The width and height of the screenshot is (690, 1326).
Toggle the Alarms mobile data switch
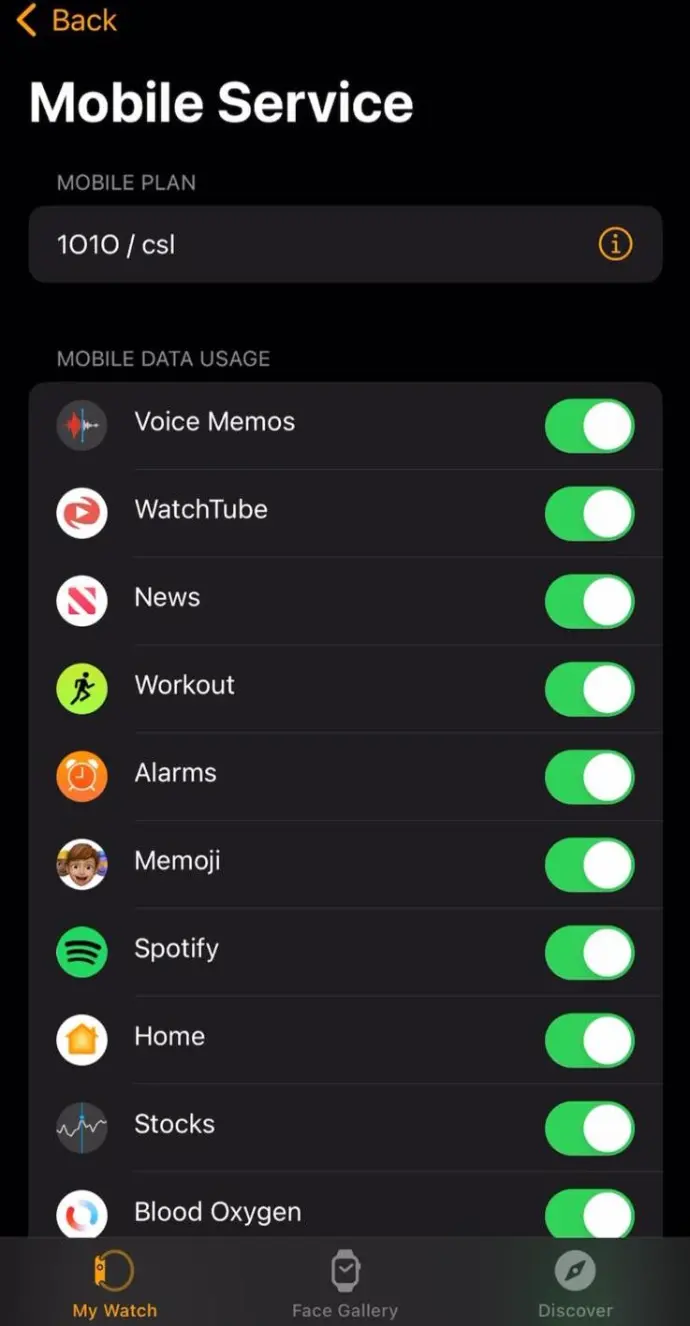(x=589, y=777)
